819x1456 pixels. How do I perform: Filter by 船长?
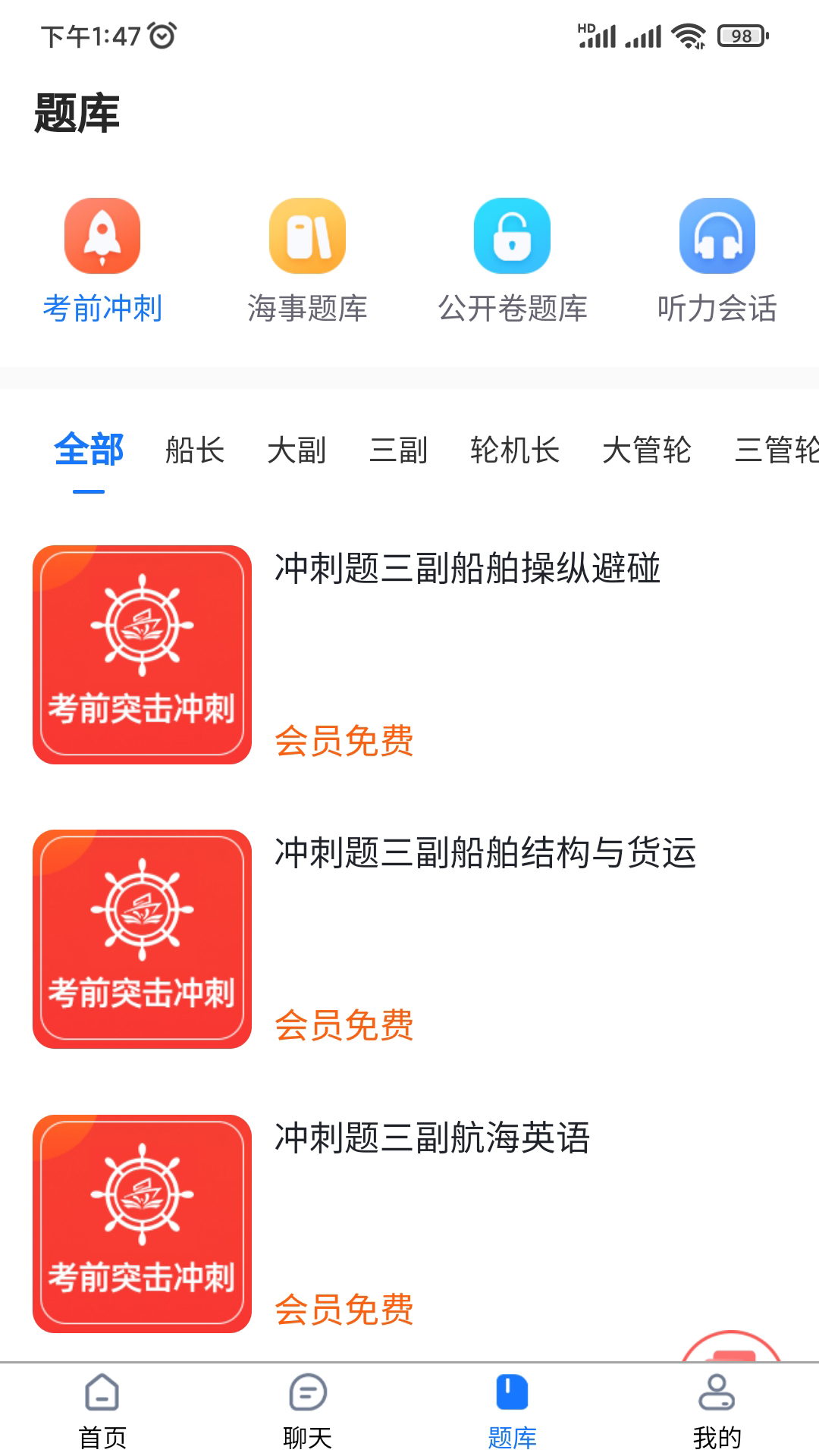[x=195, y=450]
